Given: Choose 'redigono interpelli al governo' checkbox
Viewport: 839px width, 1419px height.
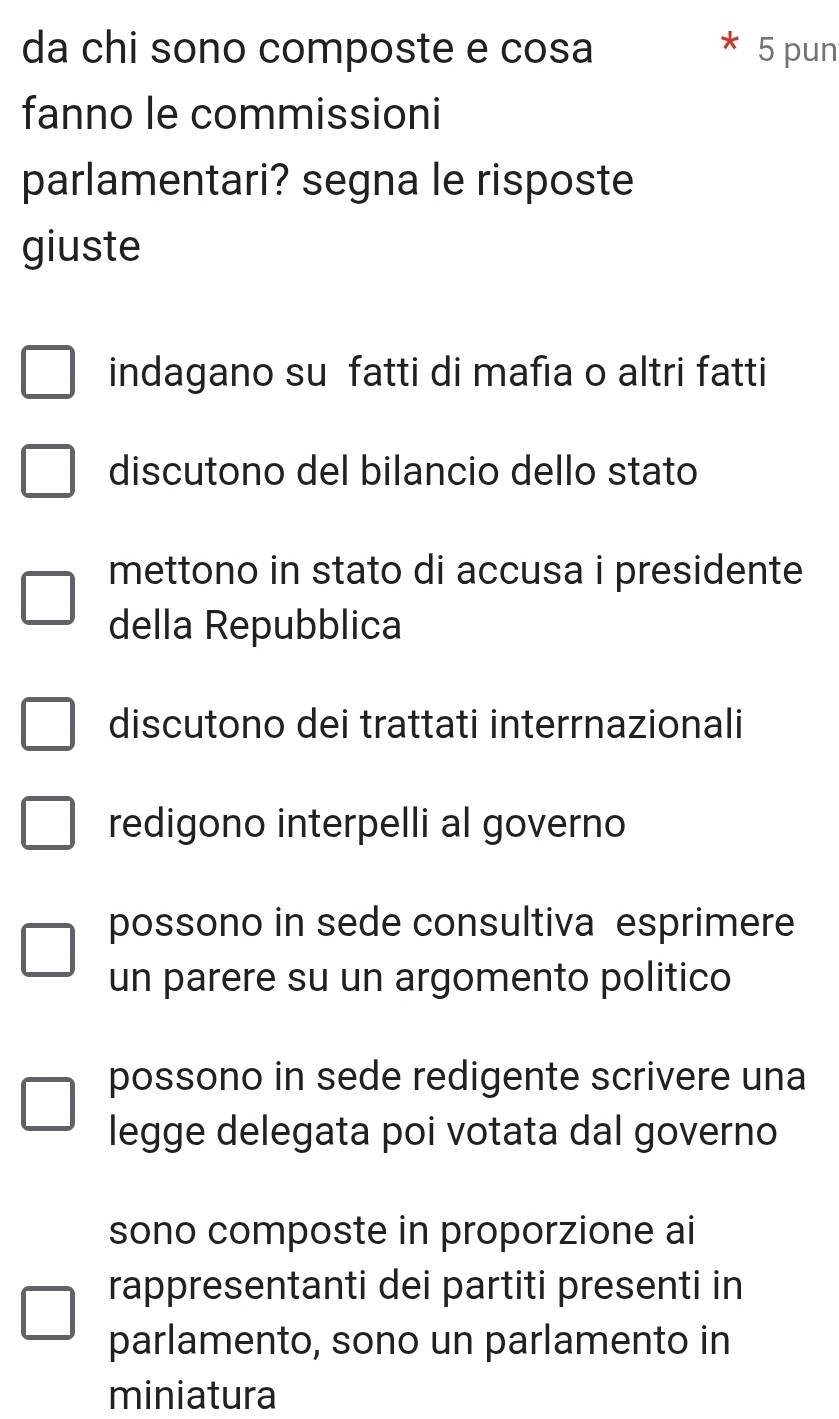Looking at the screenshot, I should click(x=48, y=824).
